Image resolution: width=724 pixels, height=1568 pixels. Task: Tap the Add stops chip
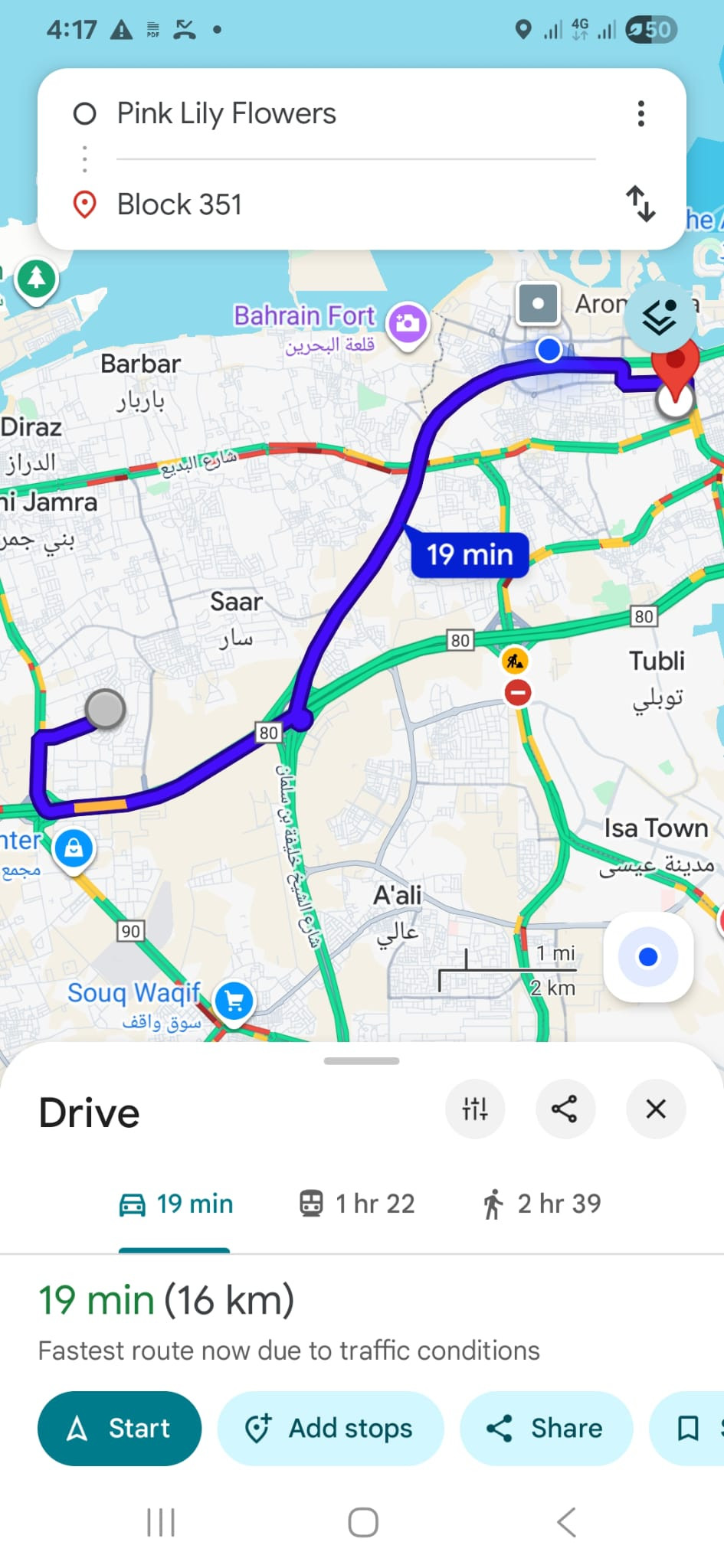[x=330, y=1429]
